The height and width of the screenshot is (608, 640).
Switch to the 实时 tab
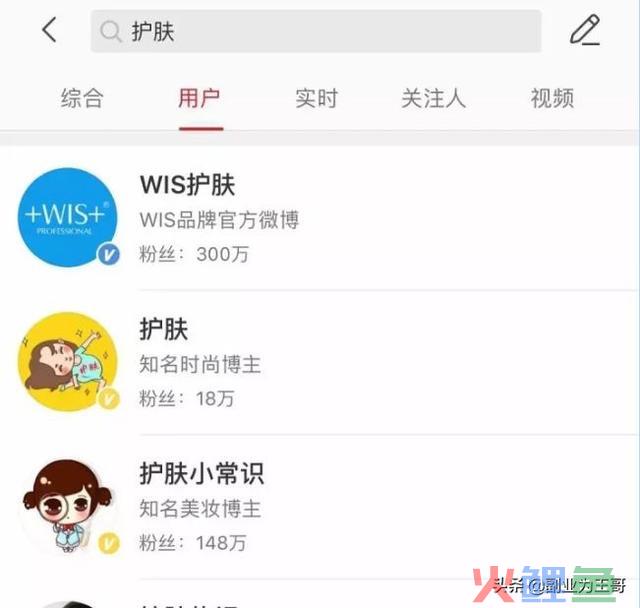[316, 98]
